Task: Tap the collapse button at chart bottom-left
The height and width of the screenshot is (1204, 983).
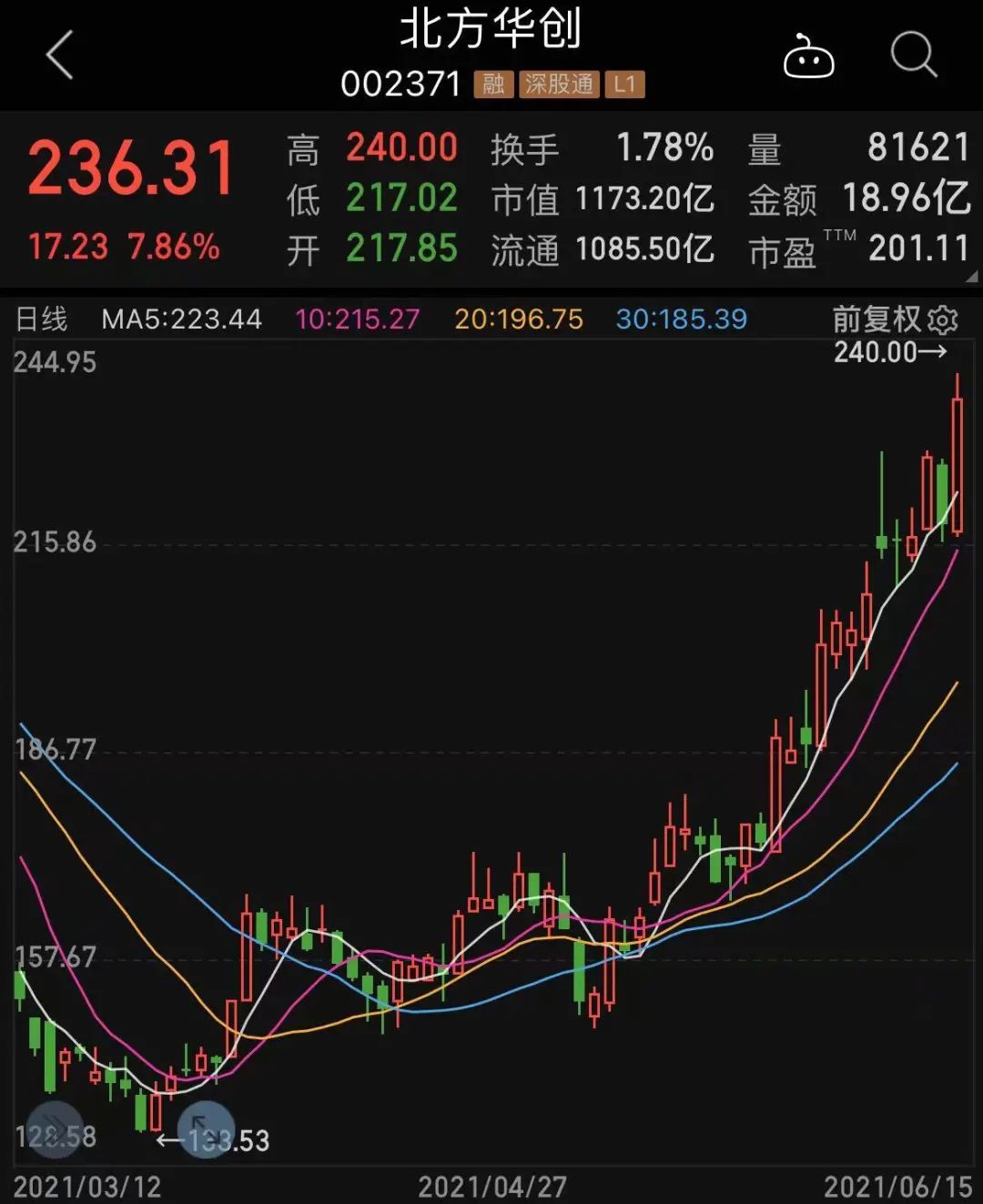Action: coord(55,1129)
